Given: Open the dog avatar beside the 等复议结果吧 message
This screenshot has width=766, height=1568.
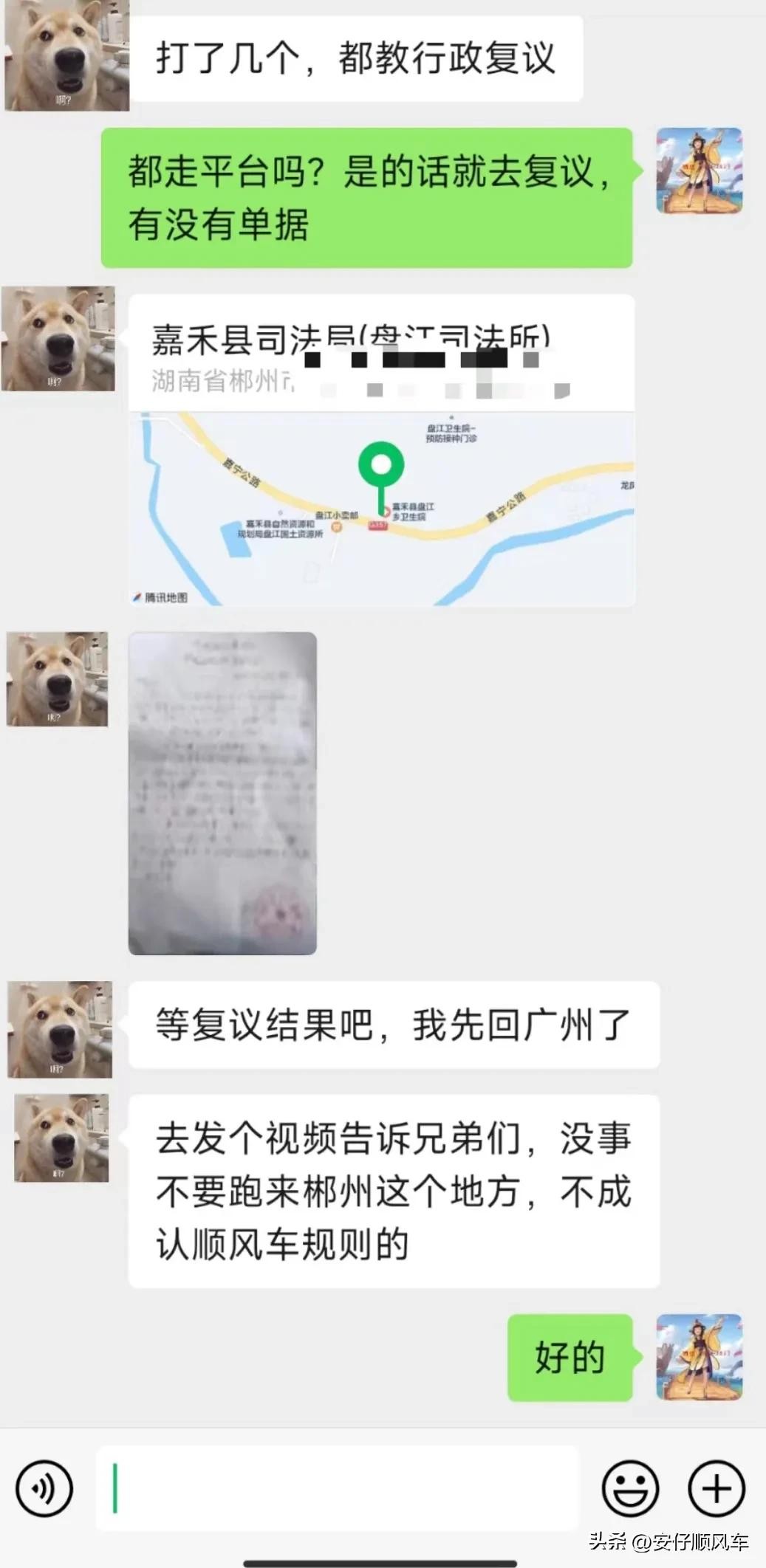Looking at the screenshot, I should tap(60, 1029).
